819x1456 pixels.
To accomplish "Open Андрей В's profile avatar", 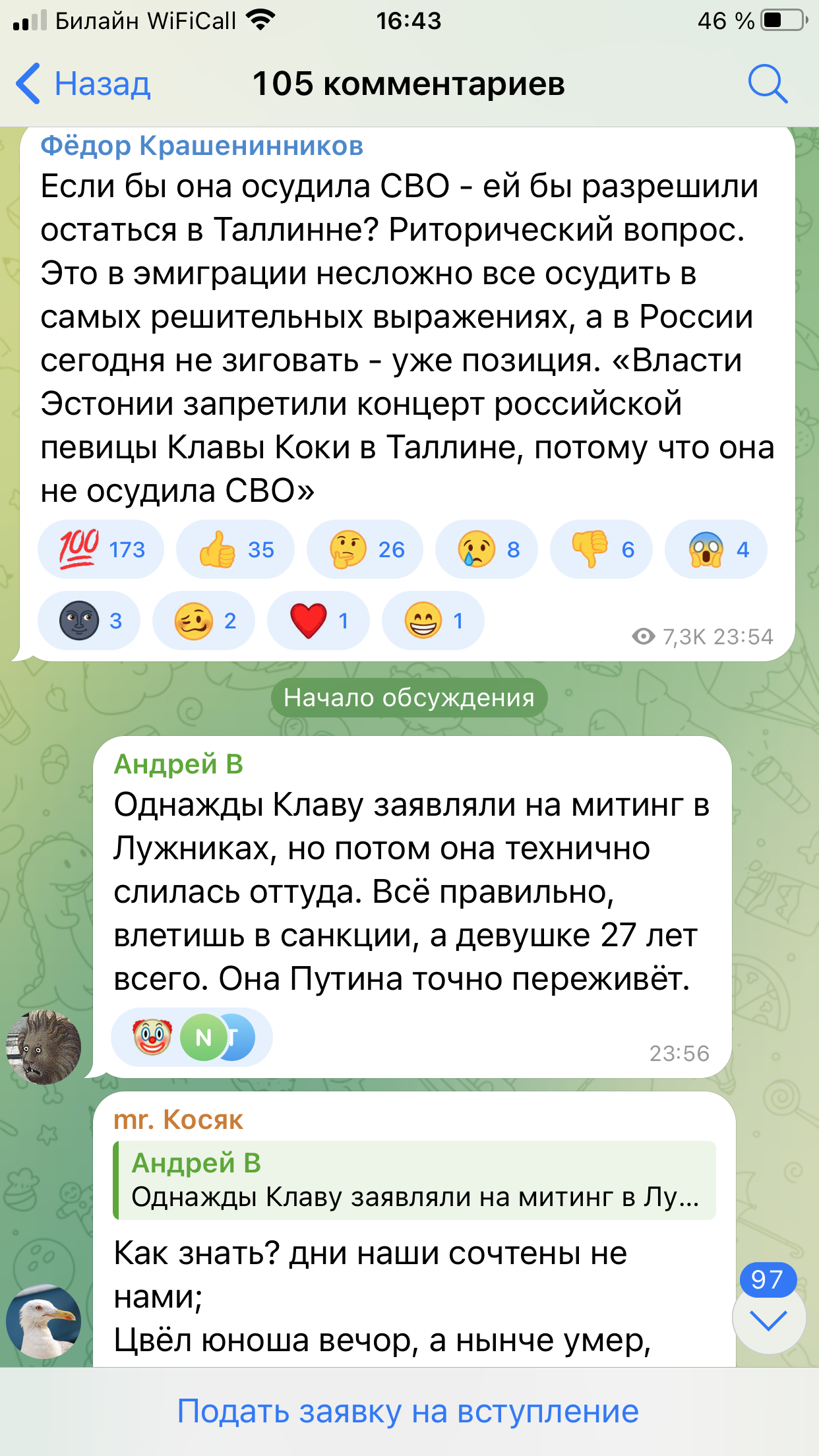I will coord(44,1047).
